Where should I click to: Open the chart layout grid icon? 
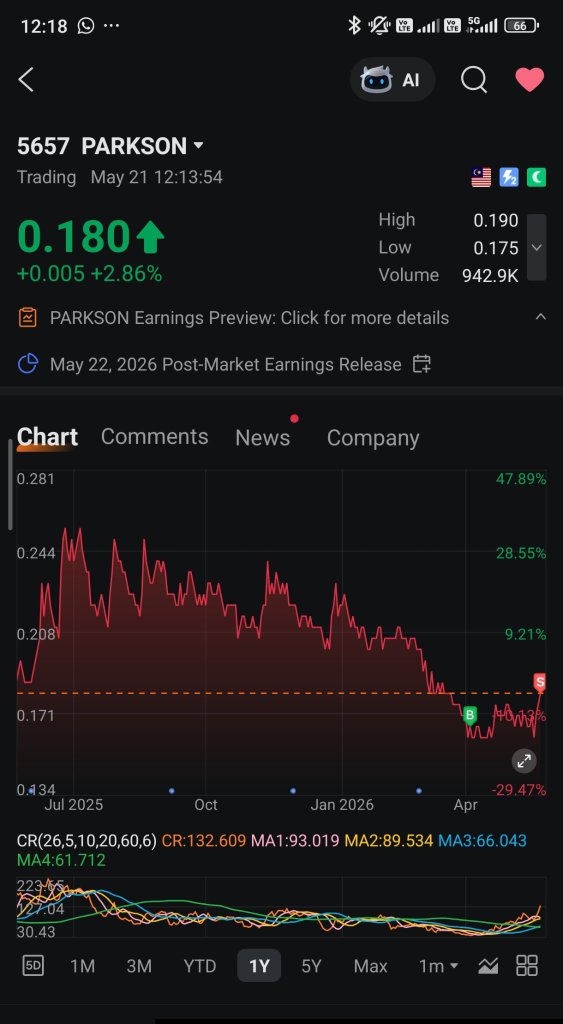tap(526, 965)
